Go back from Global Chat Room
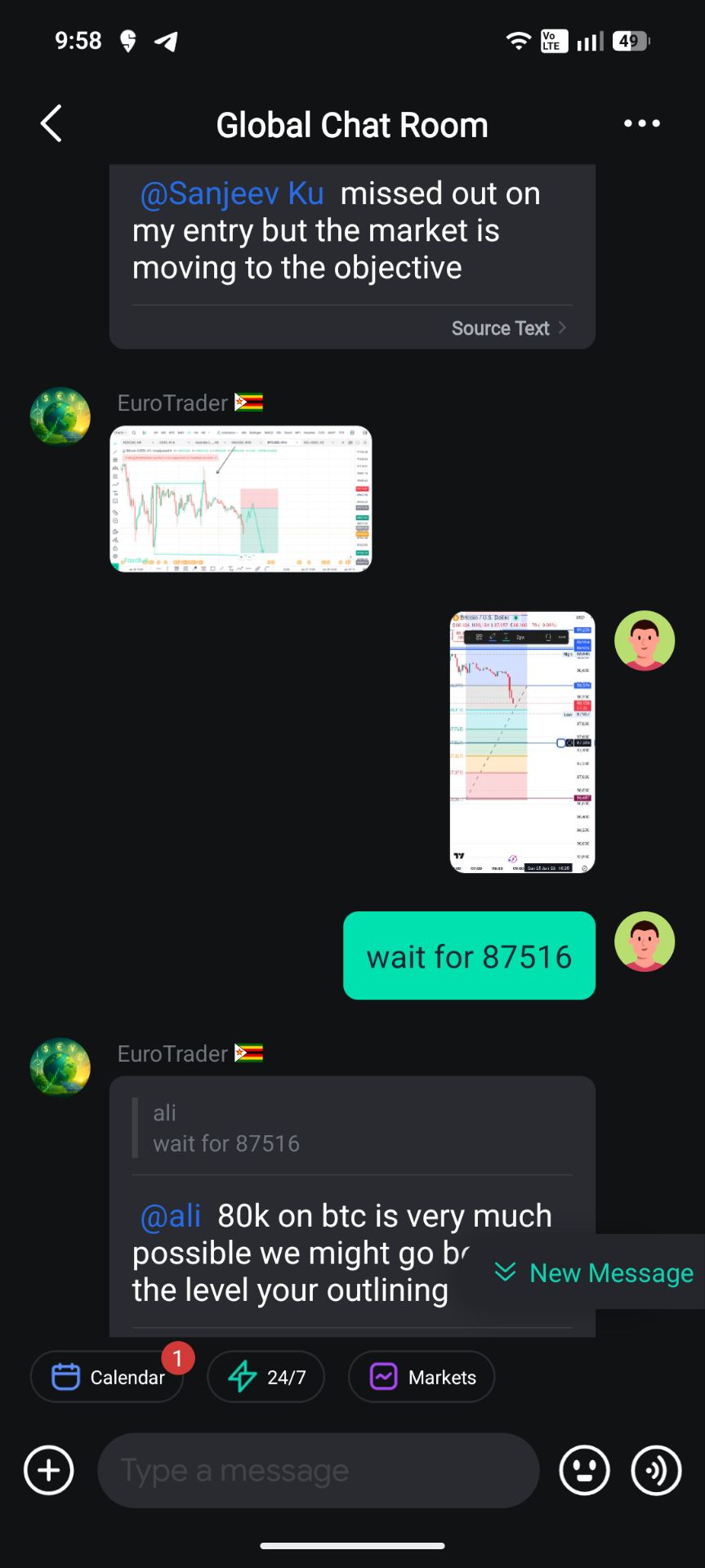The height and width of the screenshot is (1568, 705). [x=51, y=124]
